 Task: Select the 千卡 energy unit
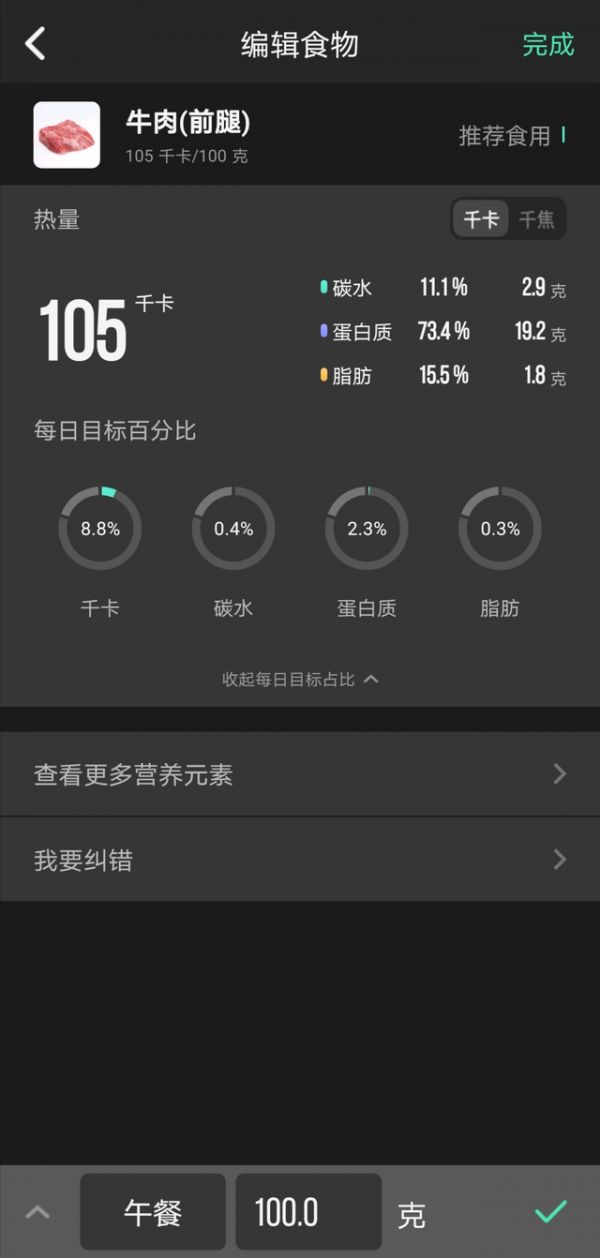click(481, 219)
